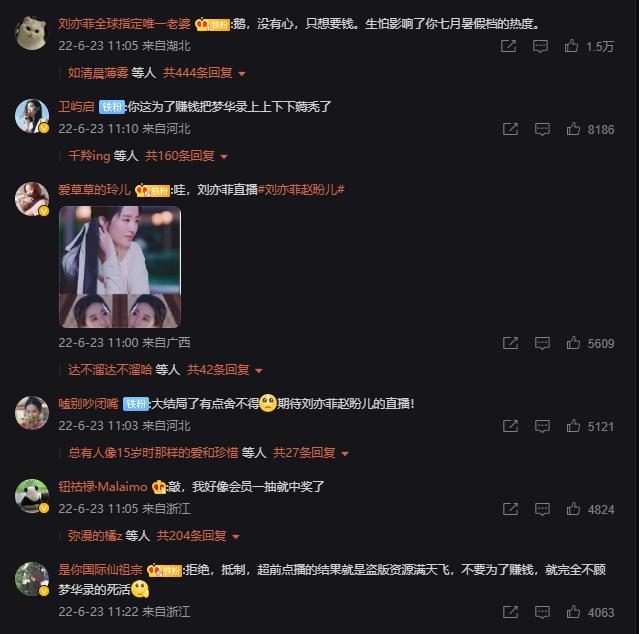Like the comment by 是你国际仙祖宗
639x634 pixels.
click(x=574, y=612)
